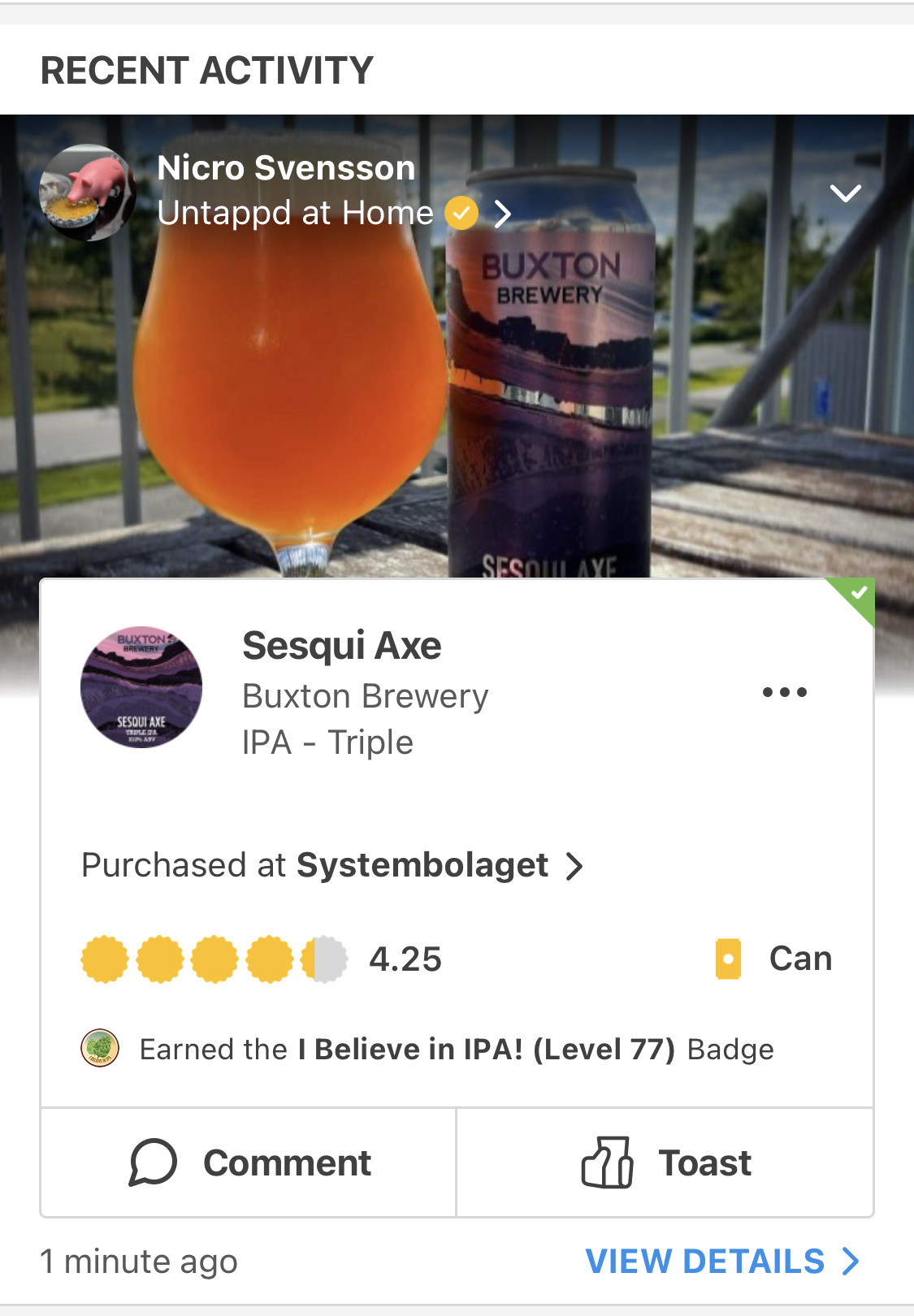Open the Sesqui Axe beer label thumbnail
Screen dimensions: 914x1316
(141, 687)
